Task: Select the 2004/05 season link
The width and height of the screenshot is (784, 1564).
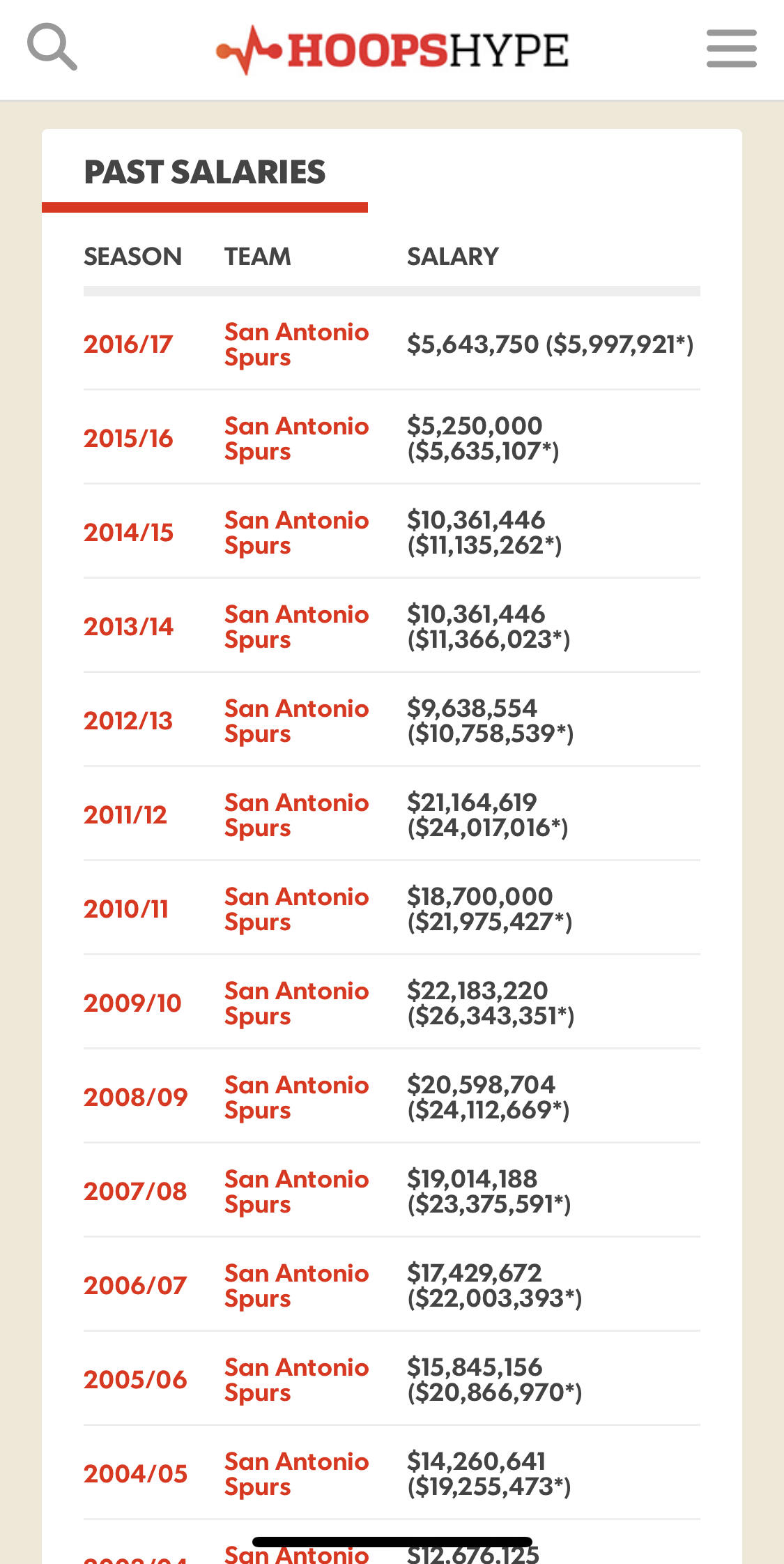Action: click(136, 1474)
